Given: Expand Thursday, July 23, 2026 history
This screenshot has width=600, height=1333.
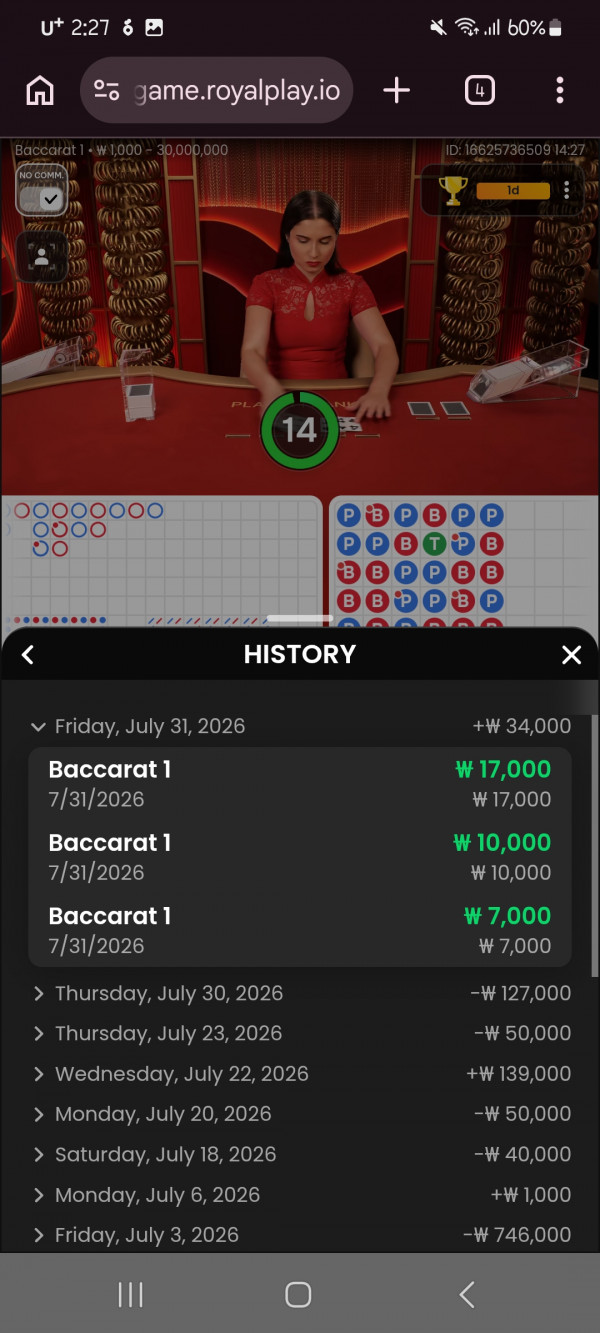Looking at the screenshot, I should point(300,1033).
